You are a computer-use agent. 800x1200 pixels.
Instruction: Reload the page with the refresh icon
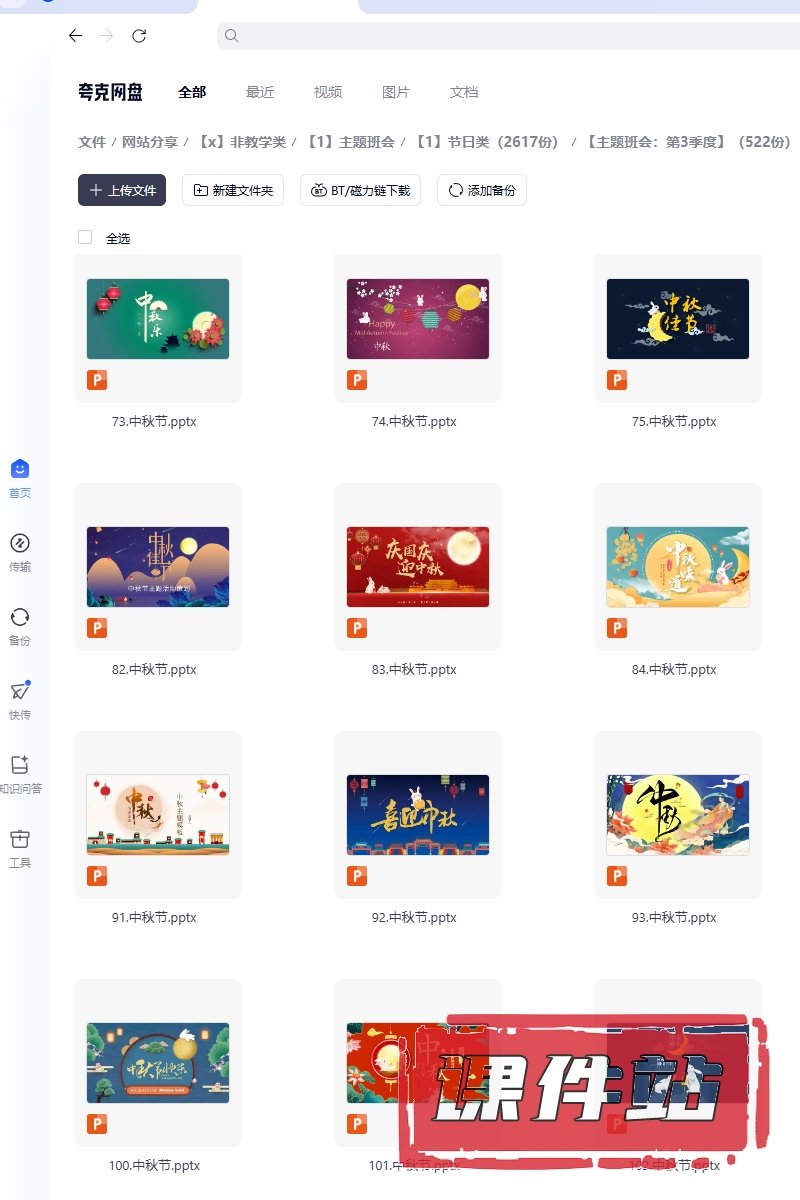point(139,36)
